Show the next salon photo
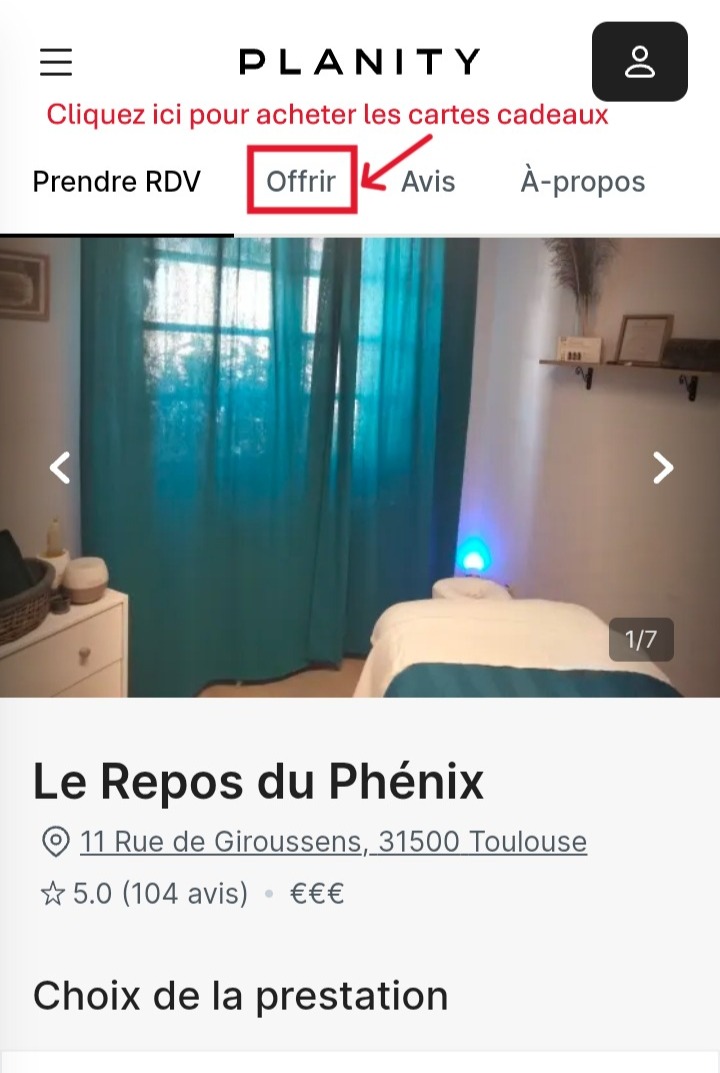The width and height of the screenshot is (720, 1073). (x=662, y=467)
